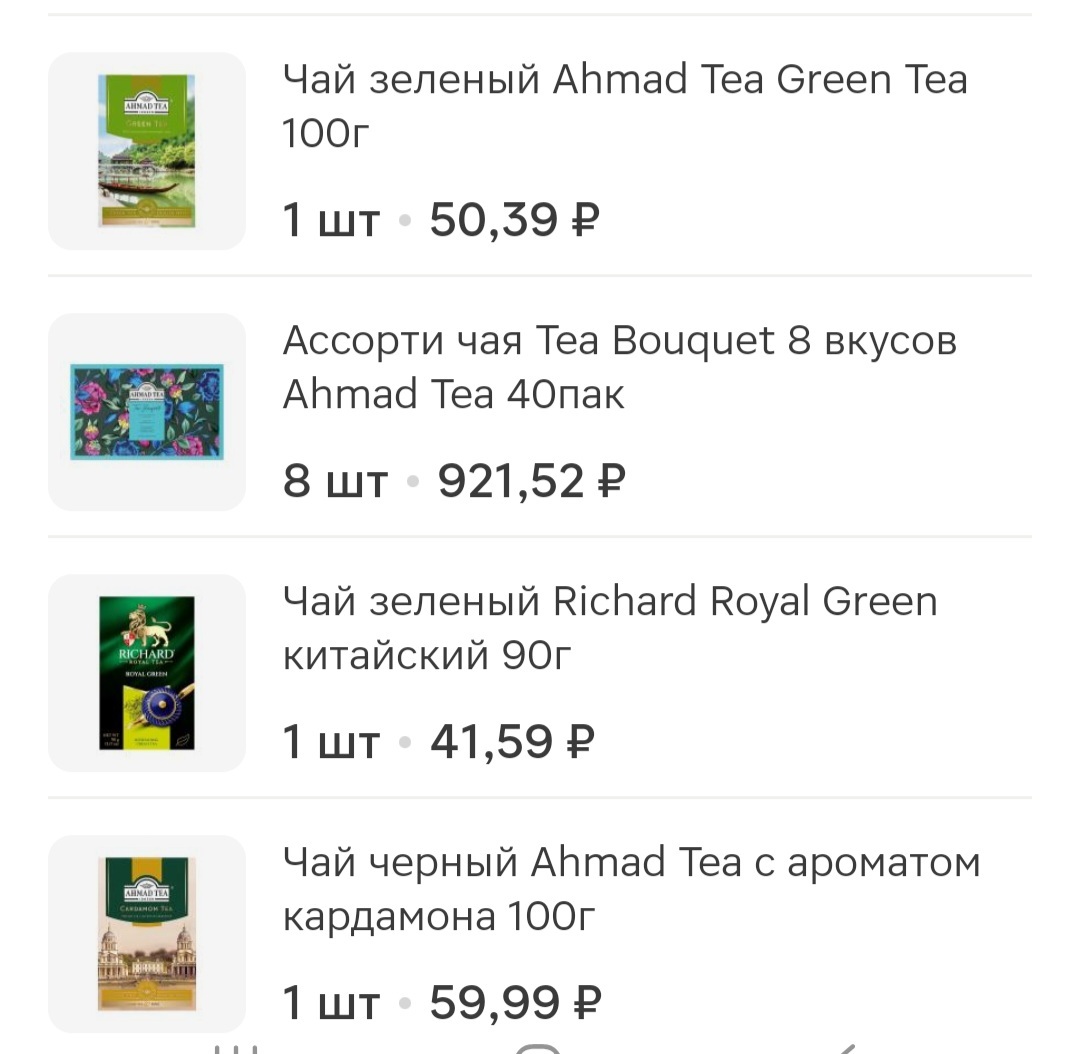1080x1054 pixels.
Task: Open the Ahmad Tea Green Tea 100г item
Action: point(624,105)
